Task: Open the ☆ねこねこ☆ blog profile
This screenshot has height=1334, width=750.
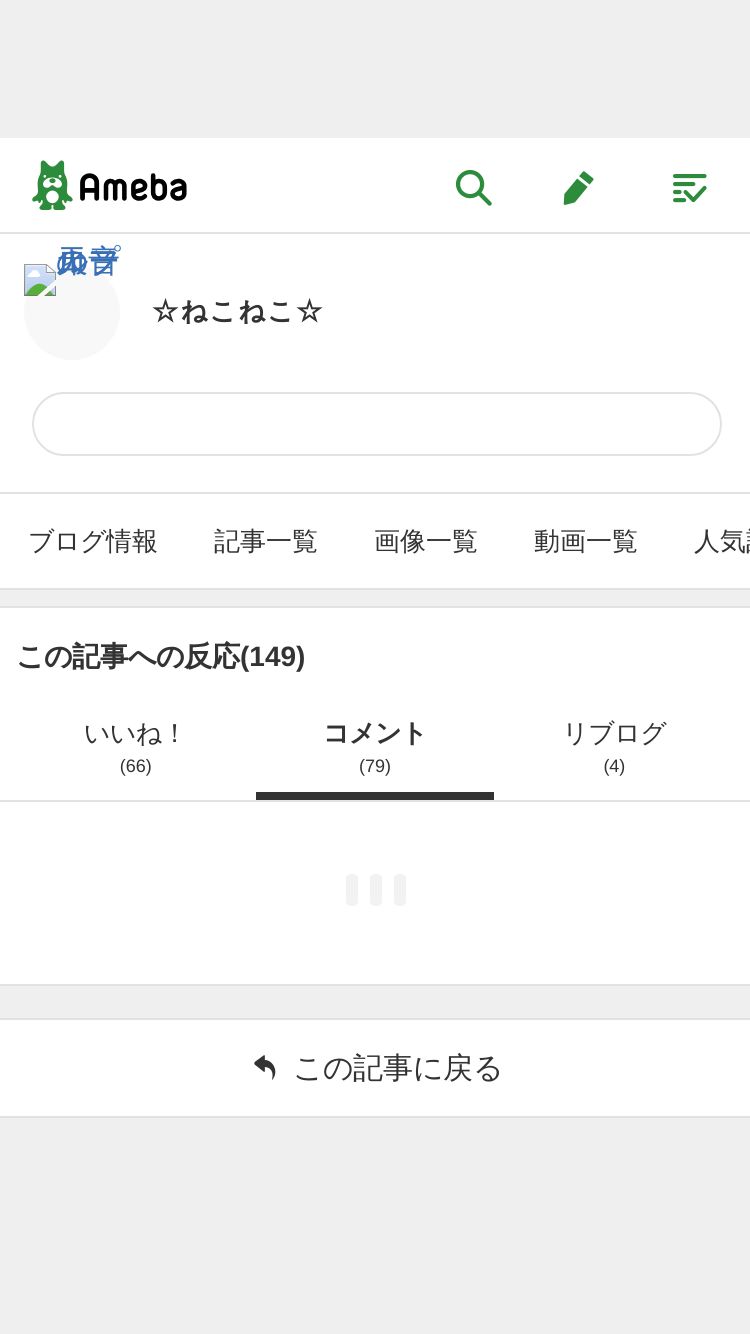Action: coord(237,311)
